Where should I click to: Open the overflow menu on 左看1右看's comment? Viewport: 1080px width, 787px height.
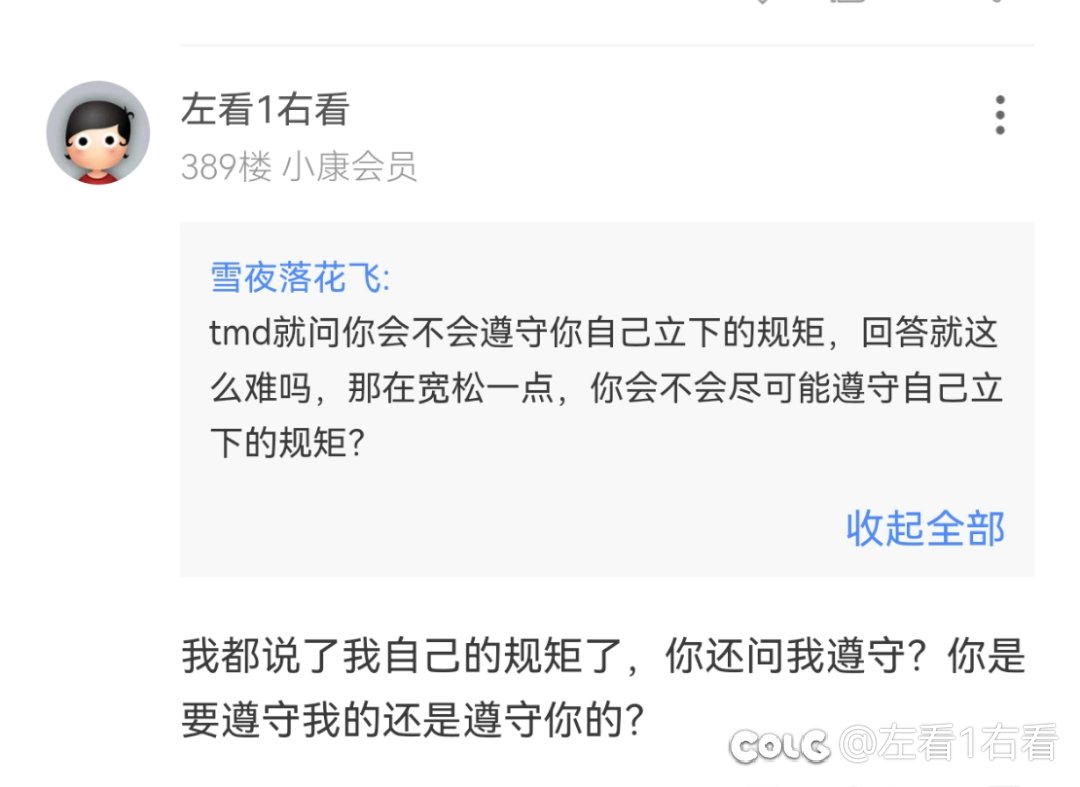pos(999,116)
